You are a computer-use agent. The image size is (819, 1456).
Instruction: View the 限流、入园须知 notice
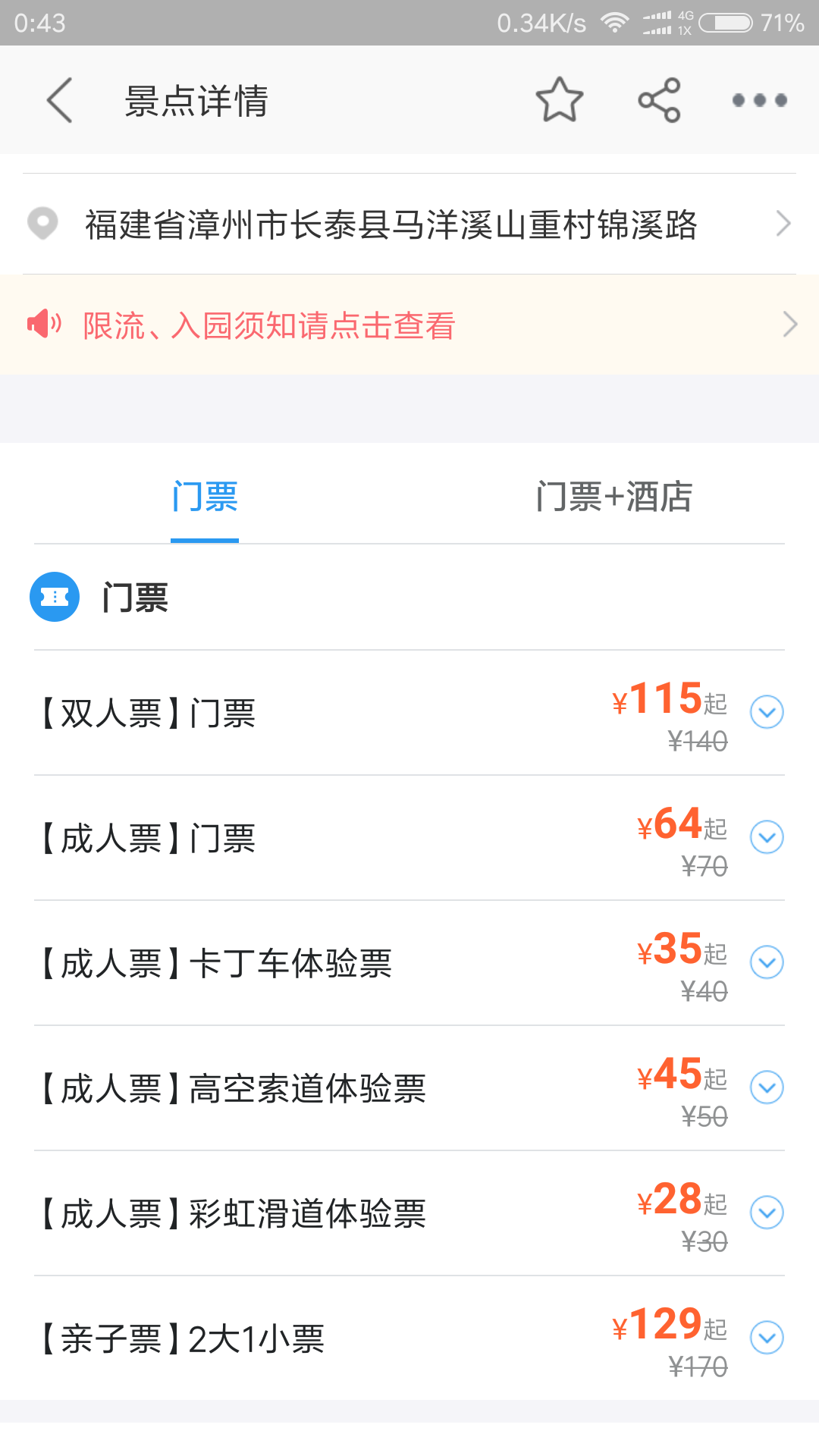(x=409, y=325)
